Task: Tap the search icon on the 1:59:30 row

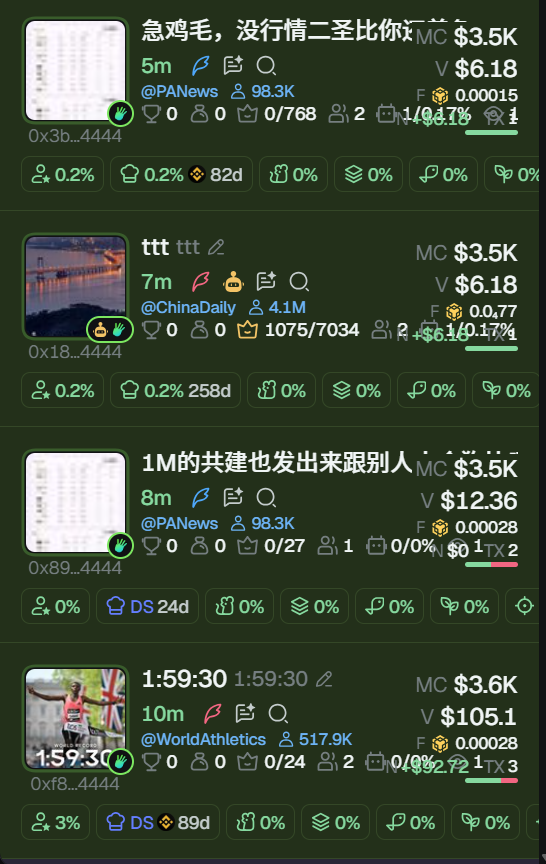Action: click(x=278, y=714)
